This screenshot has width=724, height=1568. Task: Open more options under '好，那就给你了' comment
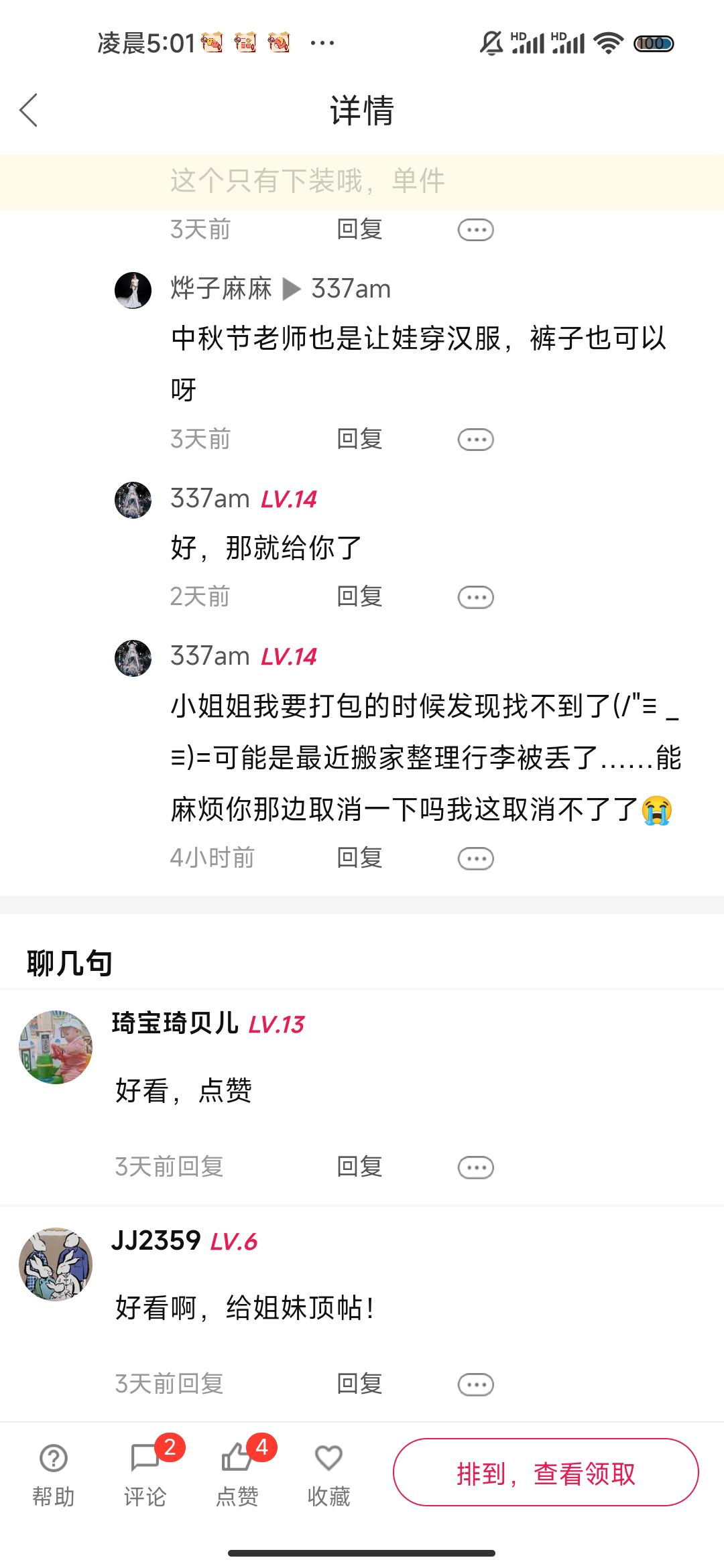[x=475, y=597]
